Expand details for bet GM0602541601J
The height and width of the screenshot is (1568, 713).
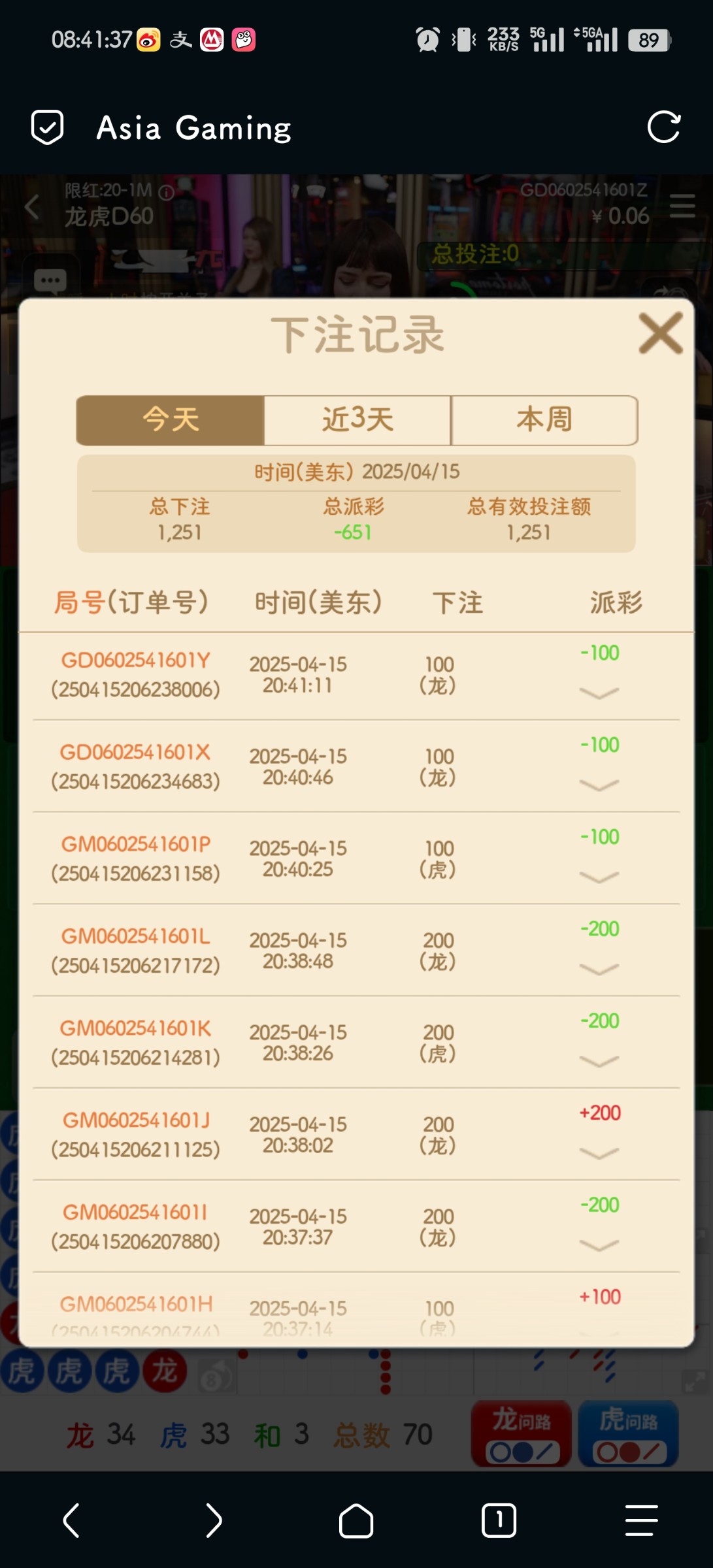pos(599,1154)
